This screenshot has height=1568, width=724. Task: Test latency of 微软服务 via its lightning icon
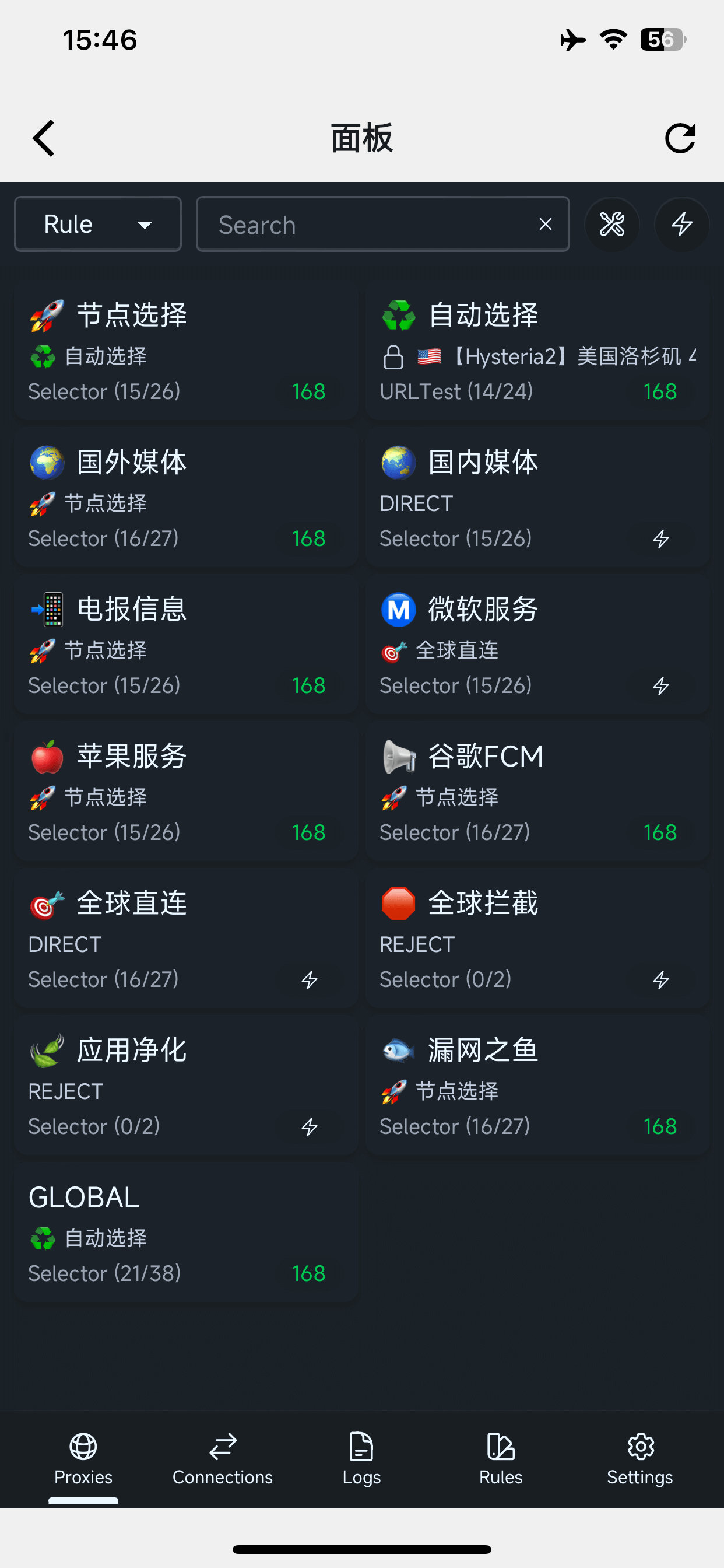[x=660, y=686]
